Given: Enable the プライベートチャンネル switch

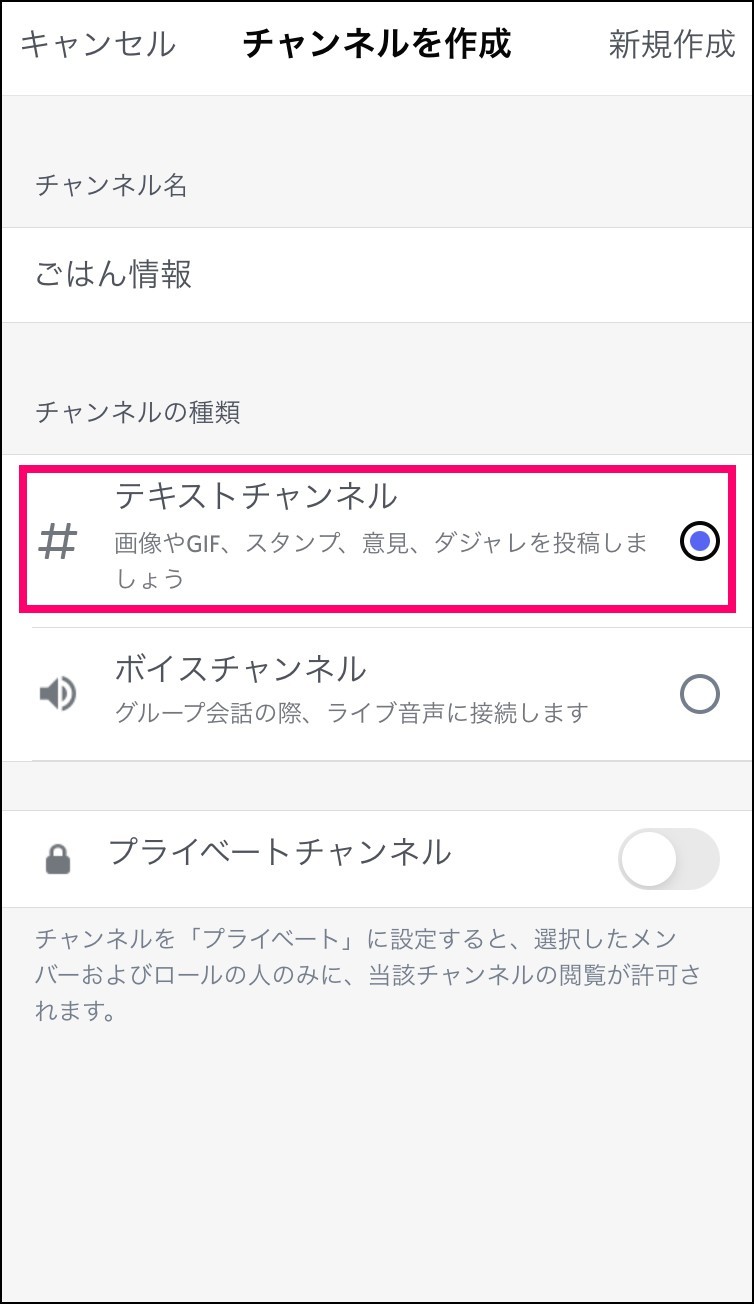Looking at the screenshot, I should (x=669, y=858).
